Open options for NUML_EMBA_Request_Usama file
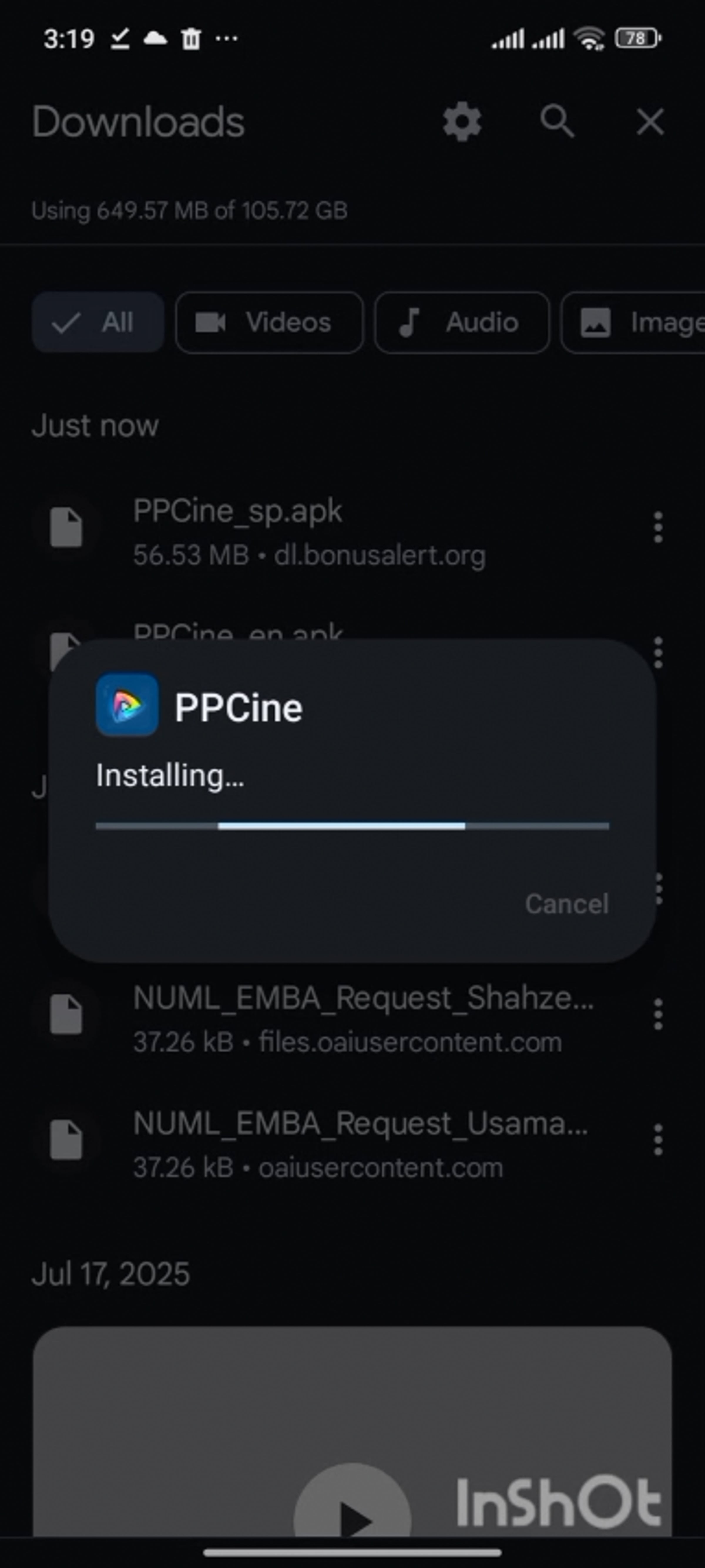 click(657, 1140)
